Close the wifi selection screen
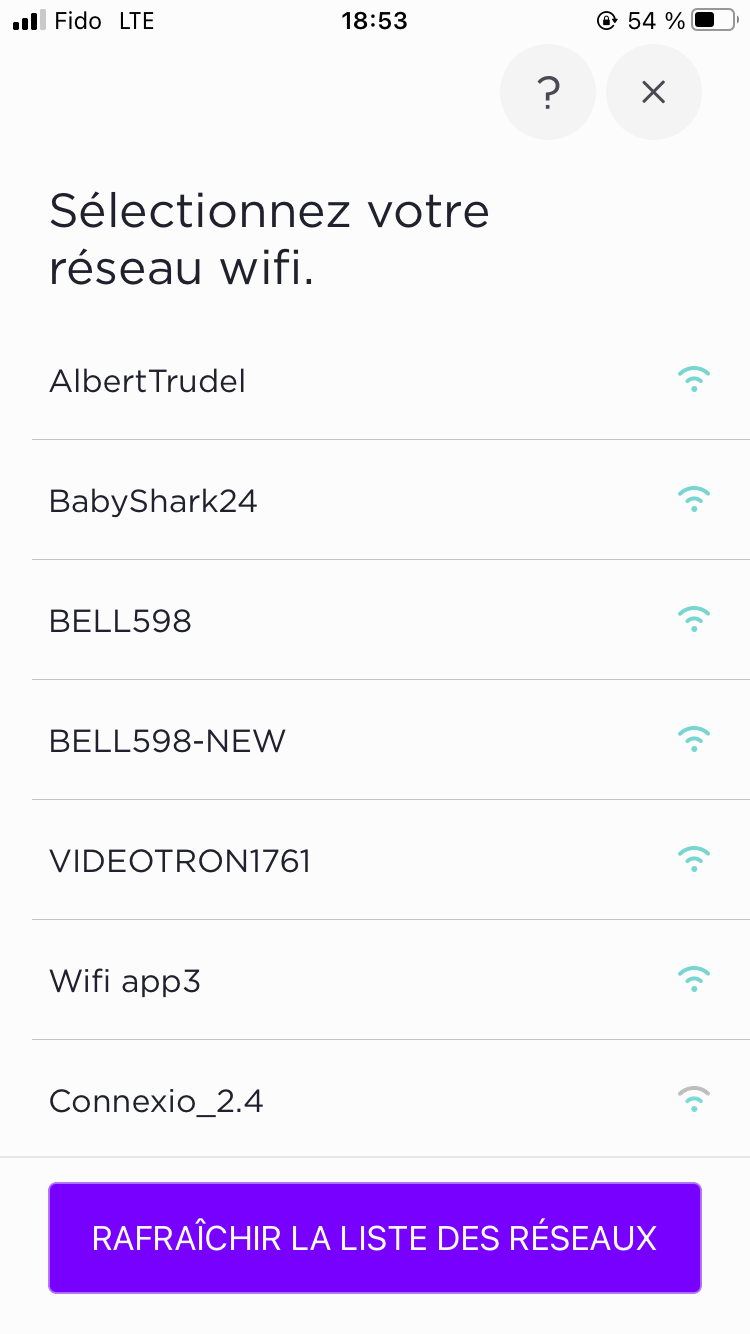The image size is (750, 1334). click(653, 92)
